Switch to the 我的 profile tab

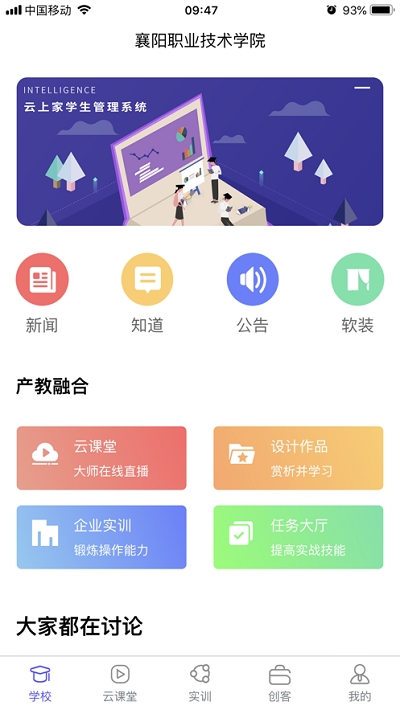360,683
